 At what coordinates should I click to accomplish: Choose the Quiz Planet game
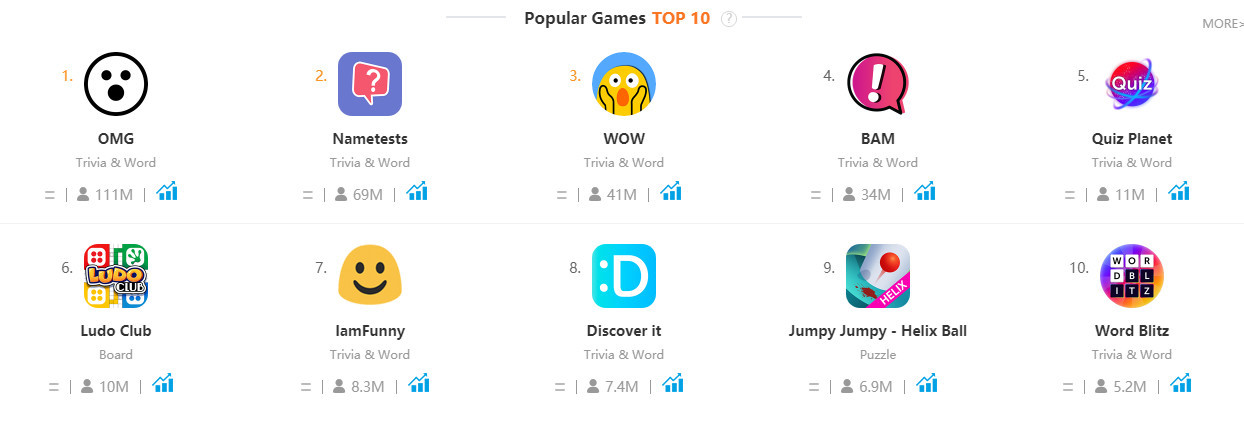tap(1132, 83)
